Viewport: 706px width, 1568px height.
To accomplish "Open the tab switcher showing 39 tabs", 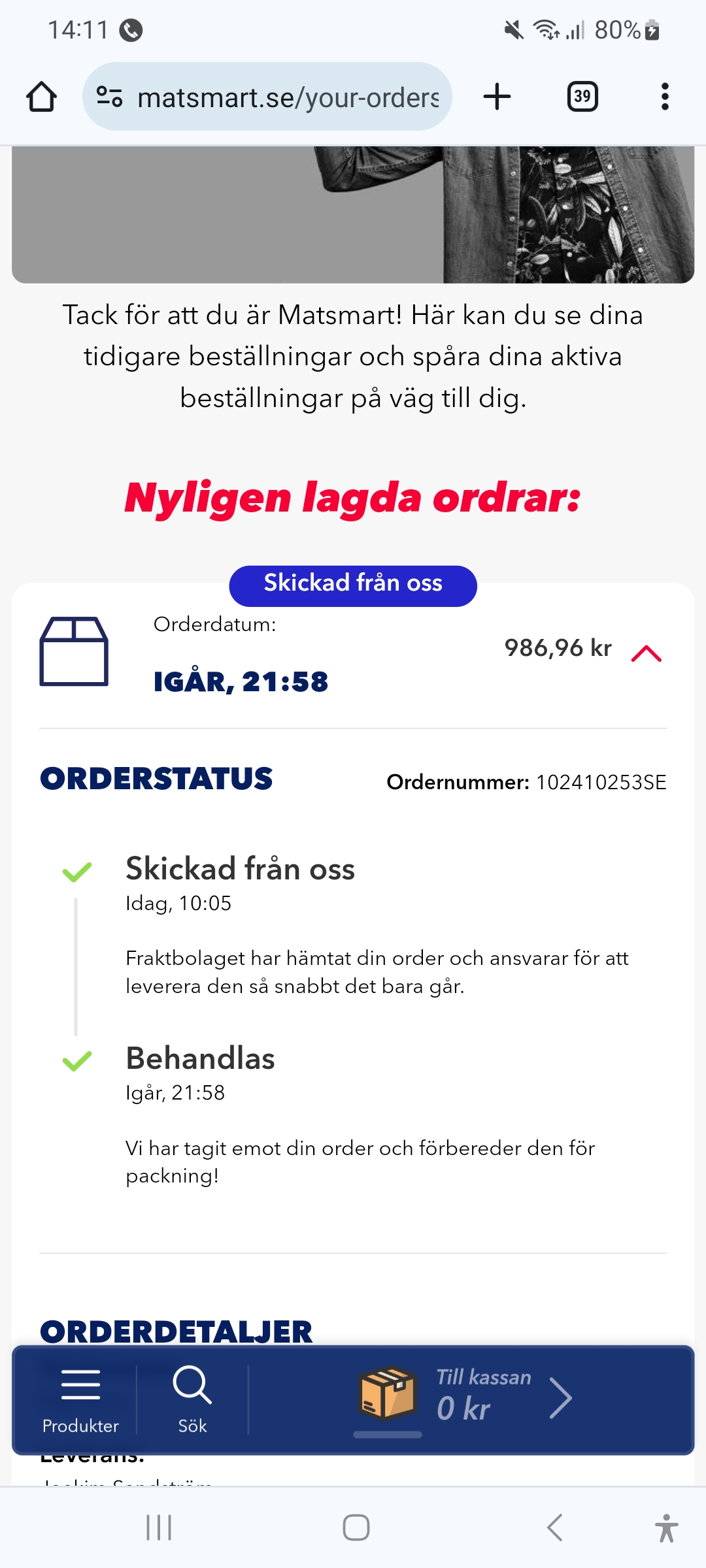I will (582, 97).
